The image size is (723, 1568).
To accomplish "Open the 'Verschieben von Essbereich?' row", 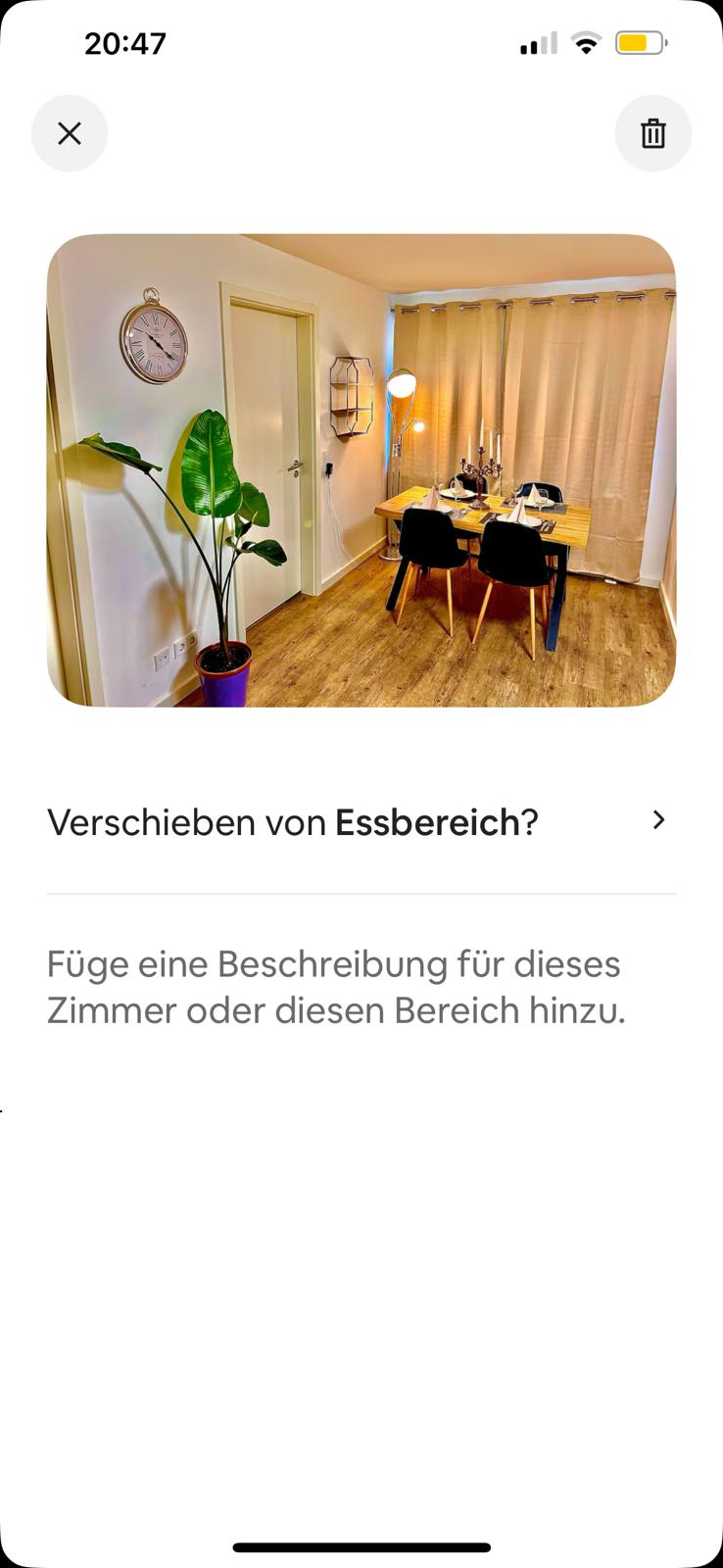I will point(361,821).
